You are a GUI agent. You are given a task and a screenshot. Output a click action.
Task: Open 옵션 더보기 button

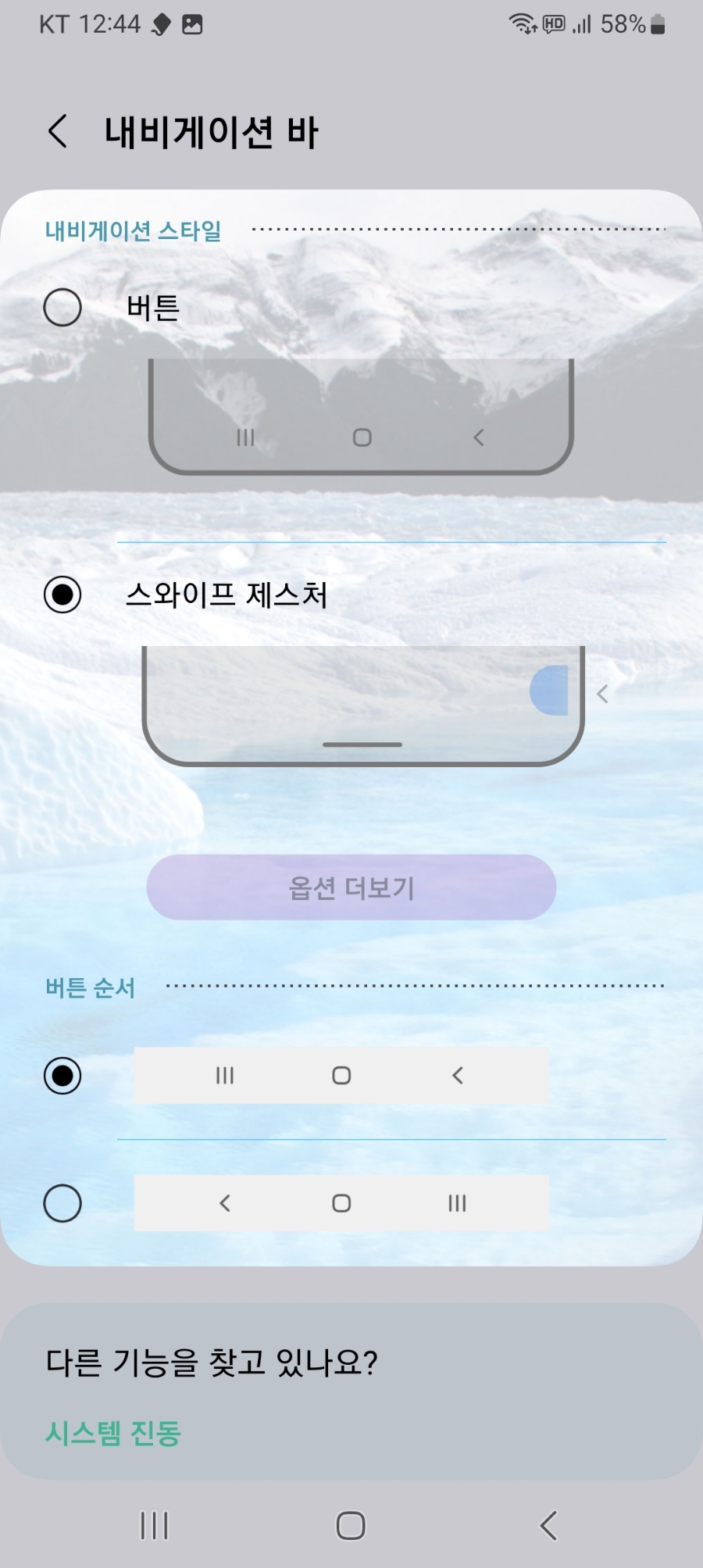(x=351, y=888)
